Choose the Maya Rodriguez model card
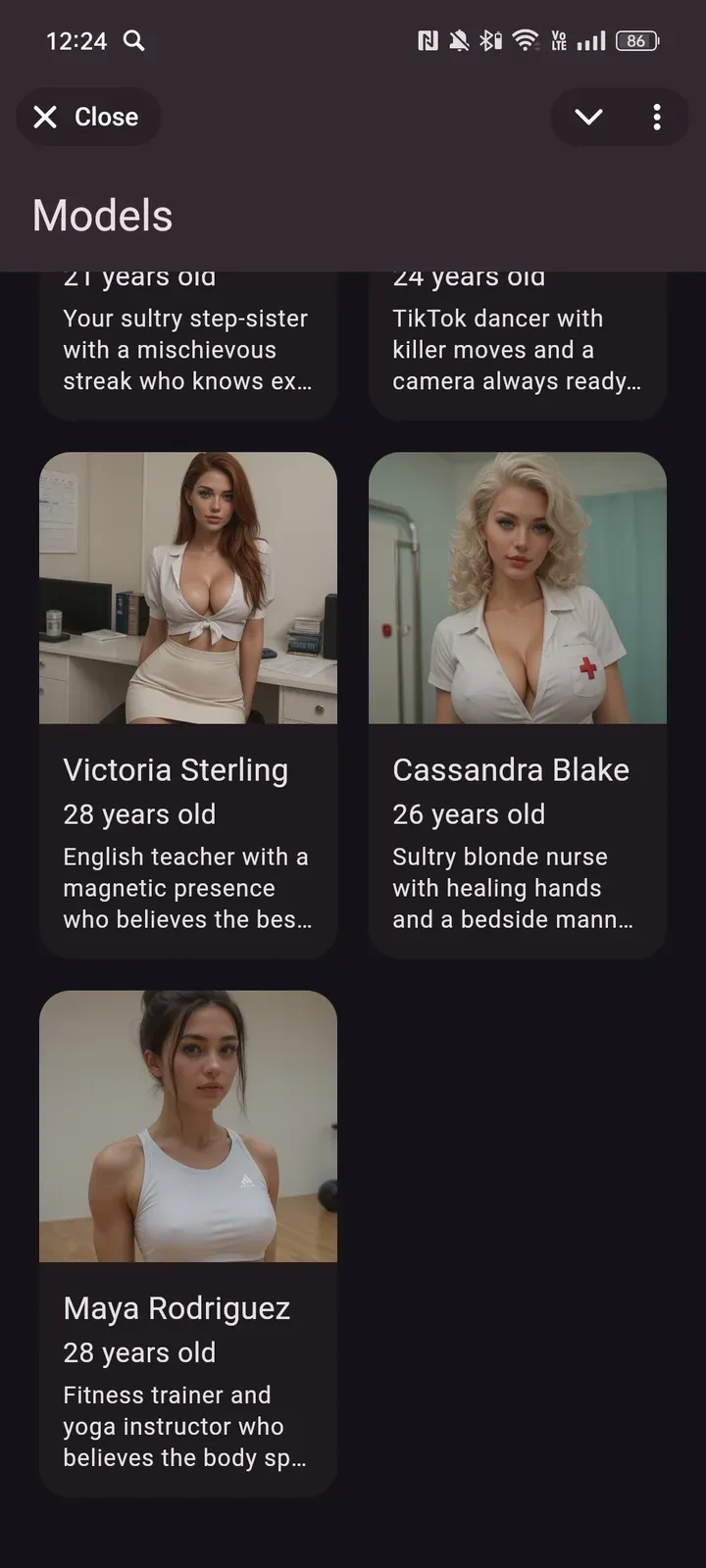Viewport: 706px width, 1568px height. click(x=188, y=1243)
